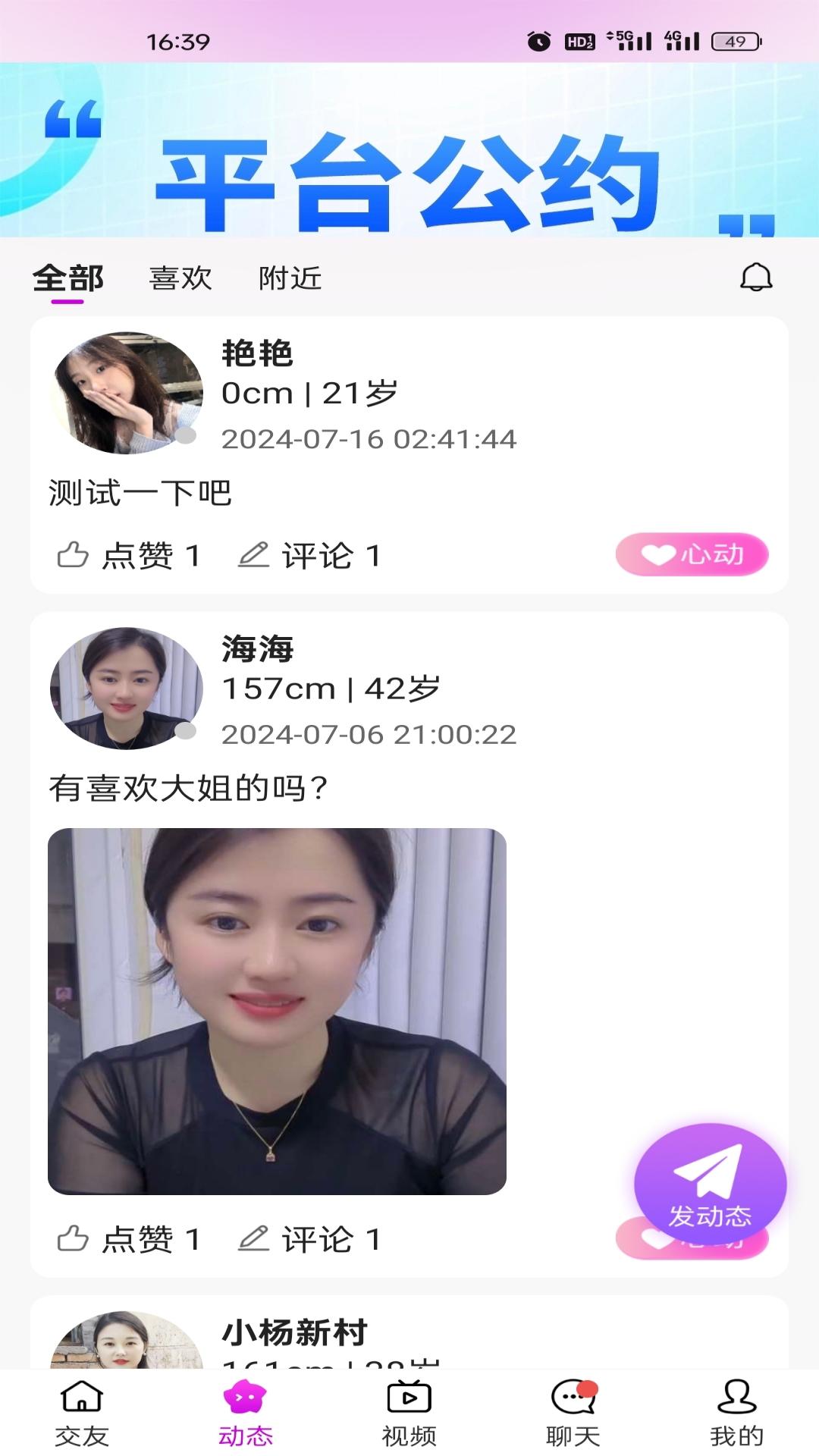Tap 发动态 to publish a post
This screenshot has width=819, height=1456.
pyautogui.click(x=710, y=1183)
